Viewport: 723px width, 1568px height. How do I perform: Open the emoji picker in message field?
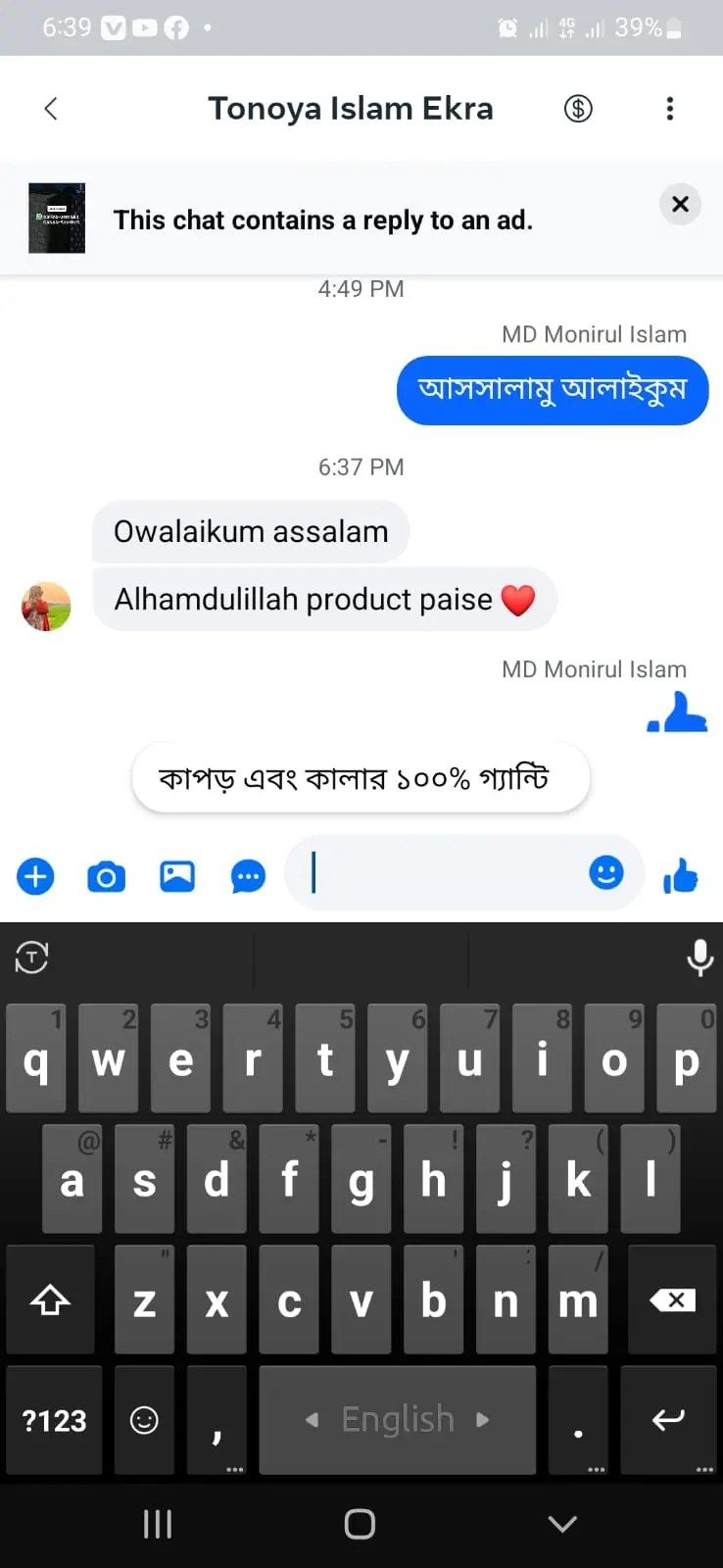click(x=606, y=872)
